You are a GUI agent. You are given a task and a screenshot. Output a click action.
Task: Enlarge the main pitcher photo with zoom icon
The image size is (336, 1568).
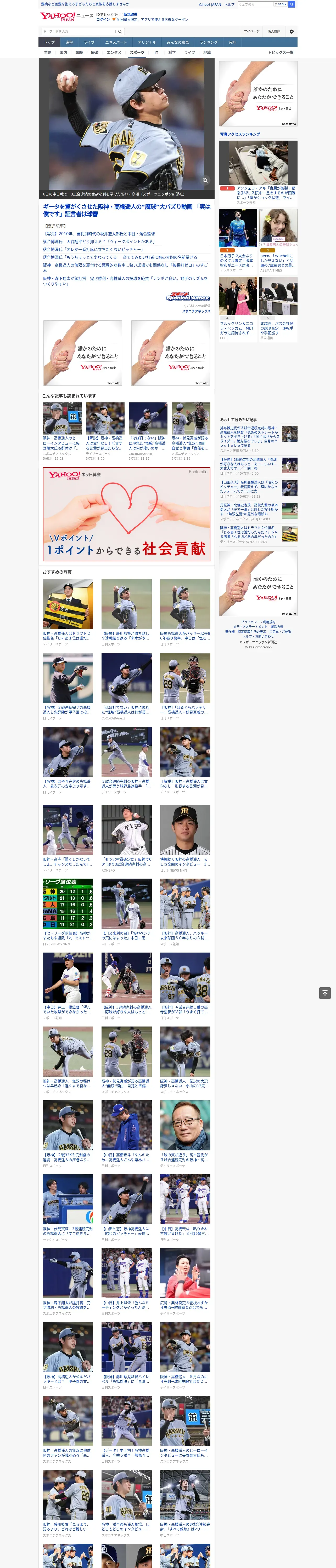[x=205, y=180]
